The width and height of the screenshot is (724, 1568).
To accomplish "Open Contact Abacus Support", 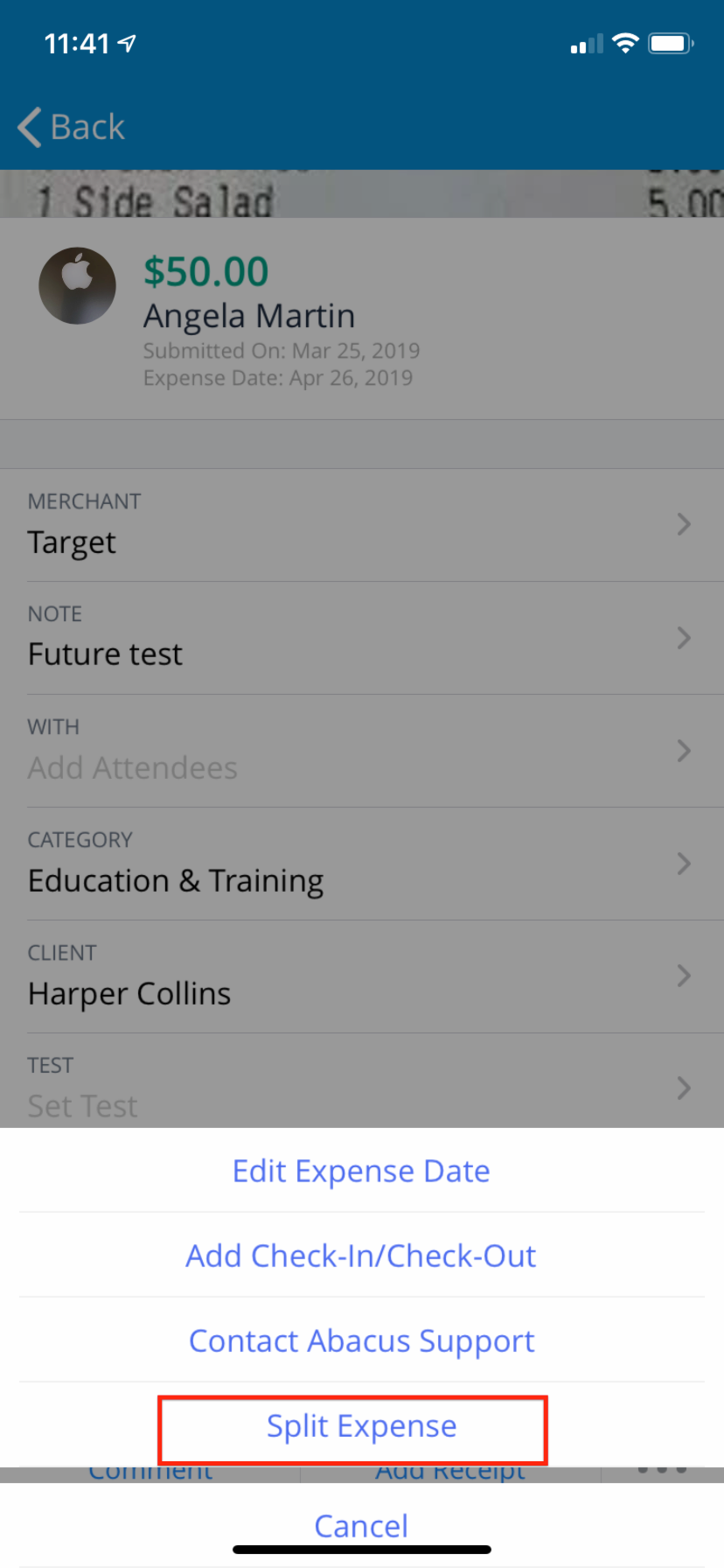I will point(361,1340).
